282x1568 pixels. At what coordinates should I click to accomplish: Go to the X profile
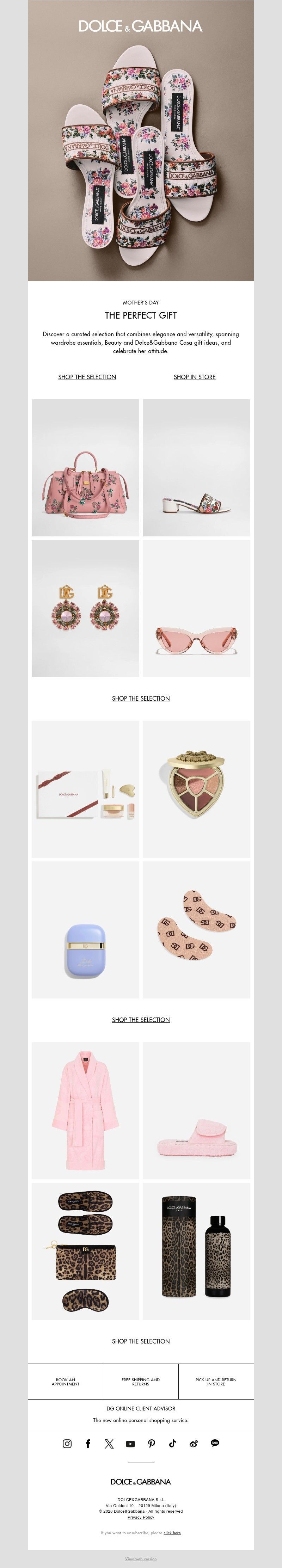point(109,1443)
